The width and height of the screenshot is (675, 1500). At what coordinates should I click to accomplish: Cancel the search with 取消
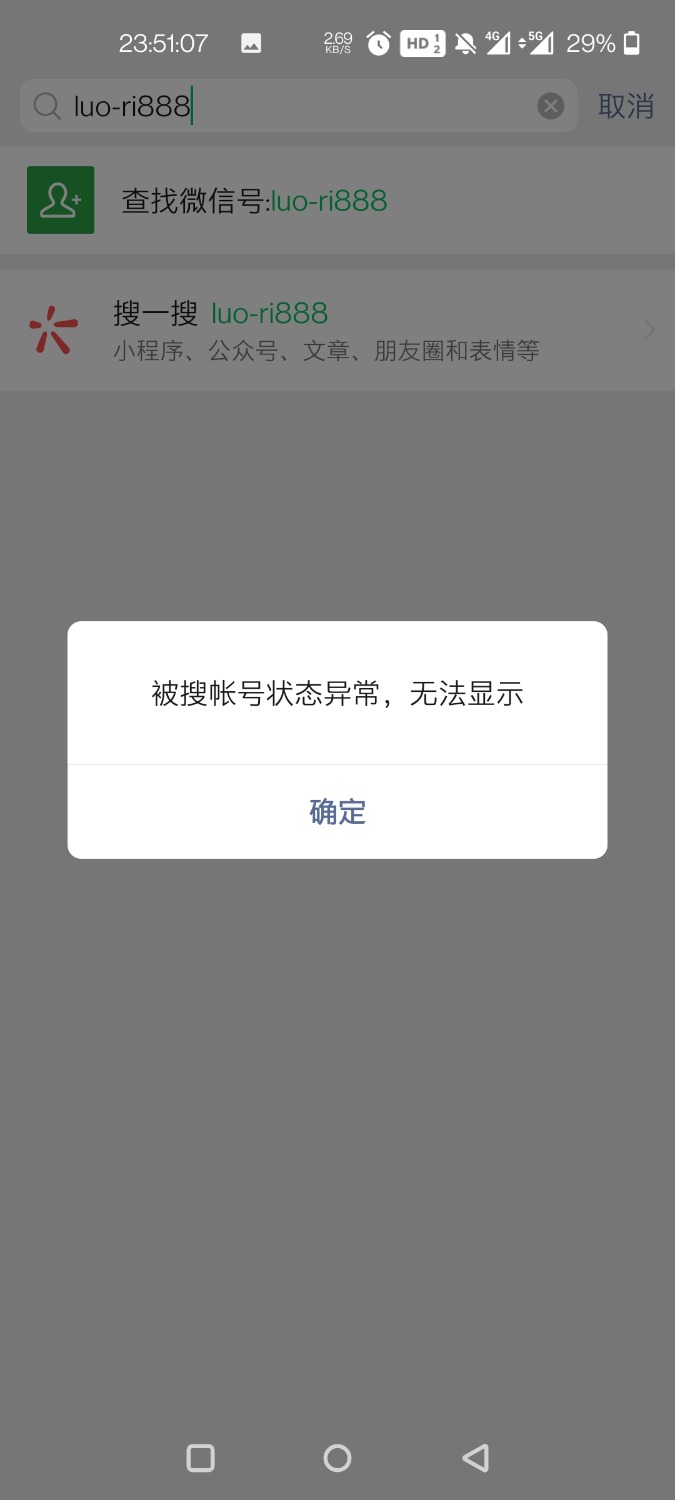tap(626, 106)
